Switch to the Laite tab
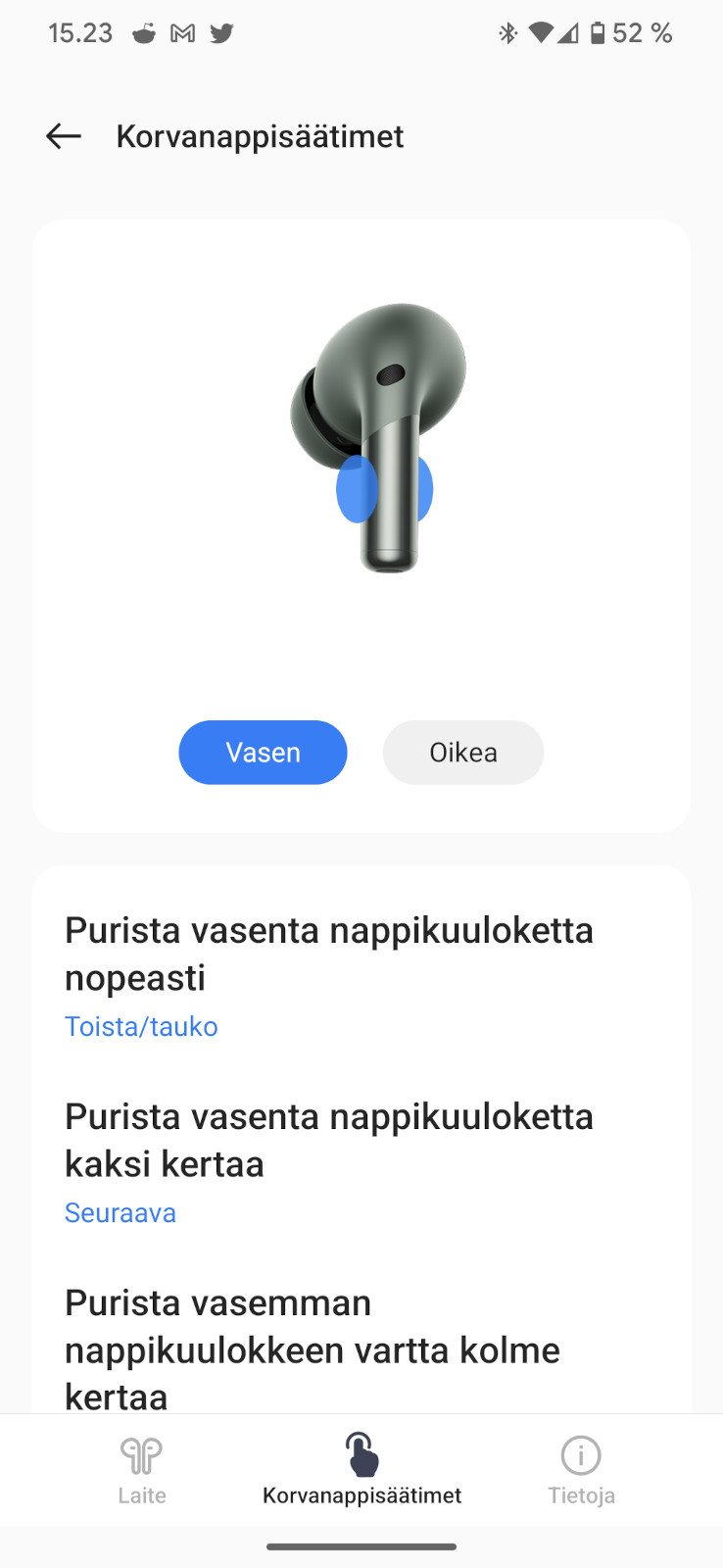 (142, 1469)
